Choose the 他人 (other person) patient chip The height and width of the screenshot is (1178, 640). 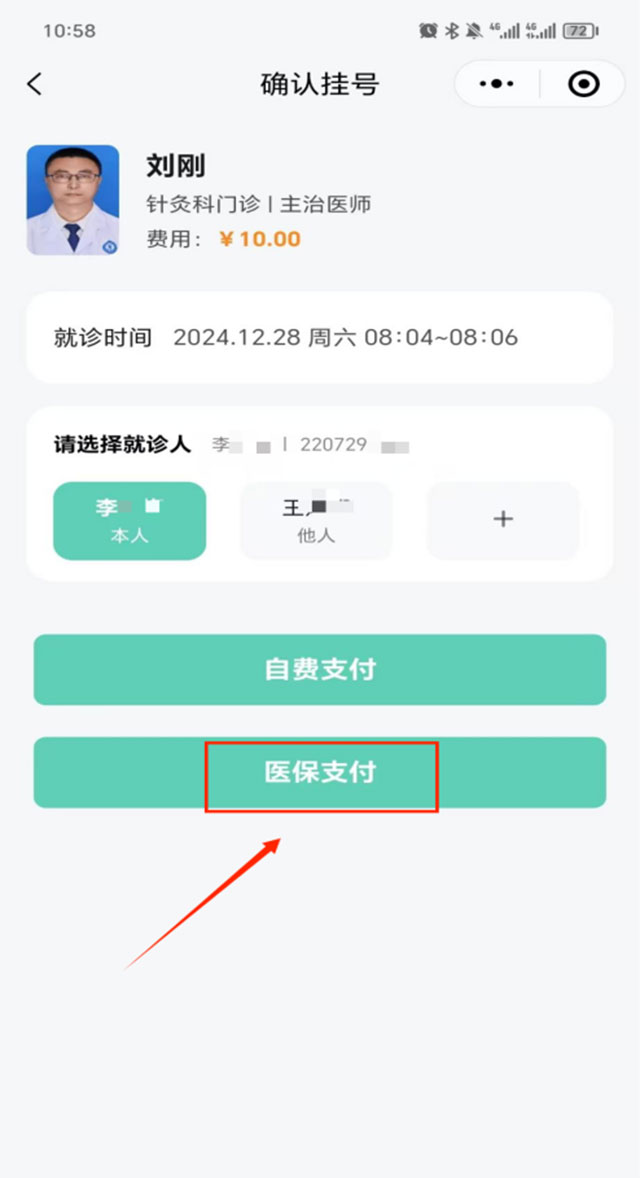pos(316,521)
